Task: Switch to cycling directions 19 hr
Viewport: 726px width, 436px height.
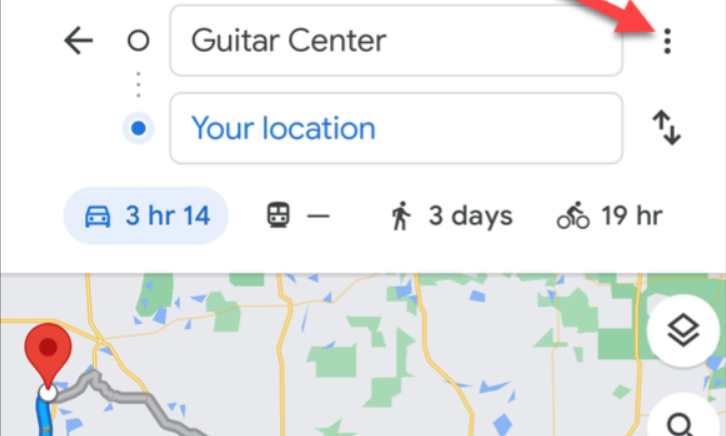Action: point(609,216)
